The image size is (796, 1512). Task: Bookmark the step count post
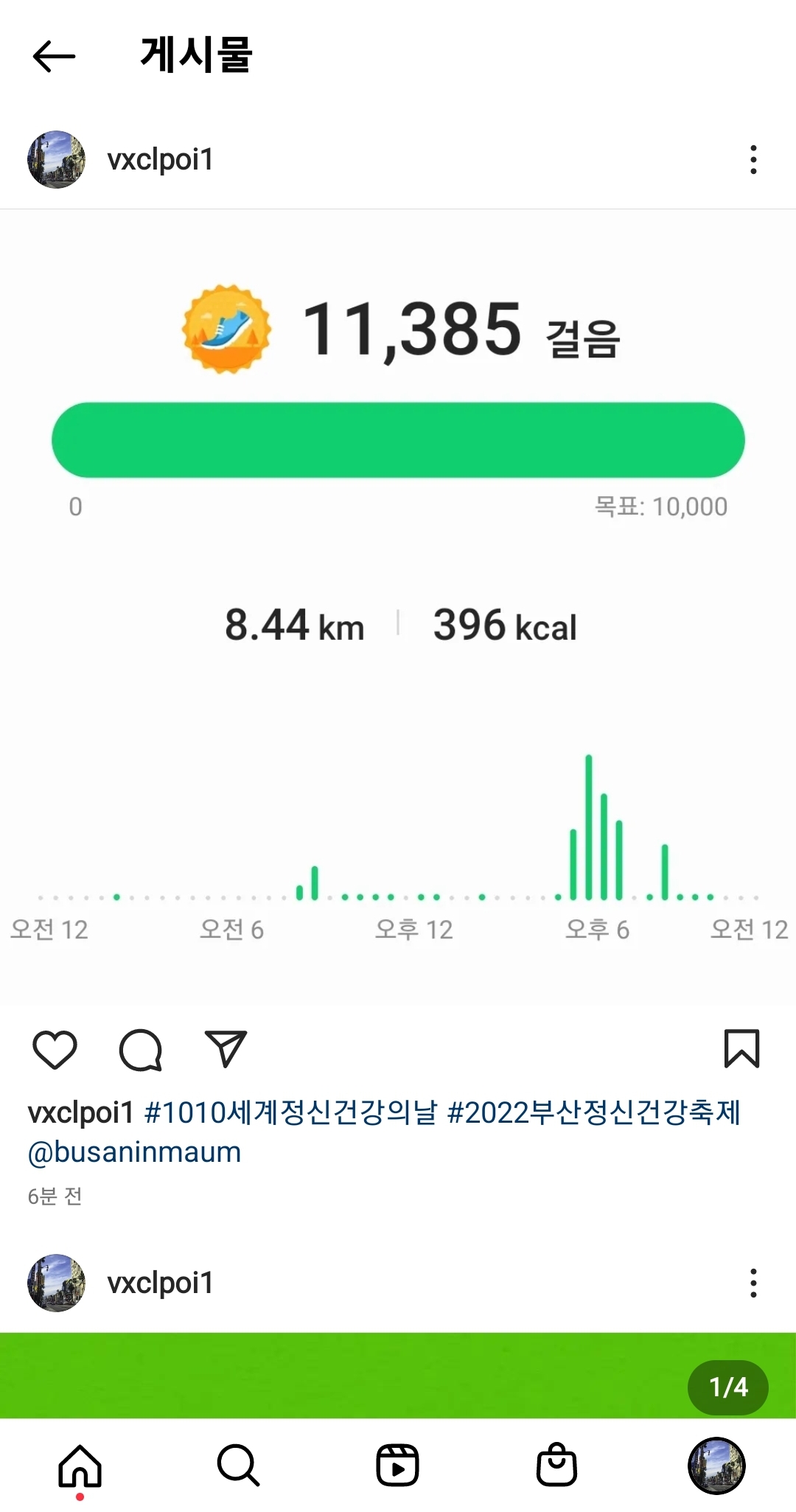pyautogui.click(x=741, y=1048)
